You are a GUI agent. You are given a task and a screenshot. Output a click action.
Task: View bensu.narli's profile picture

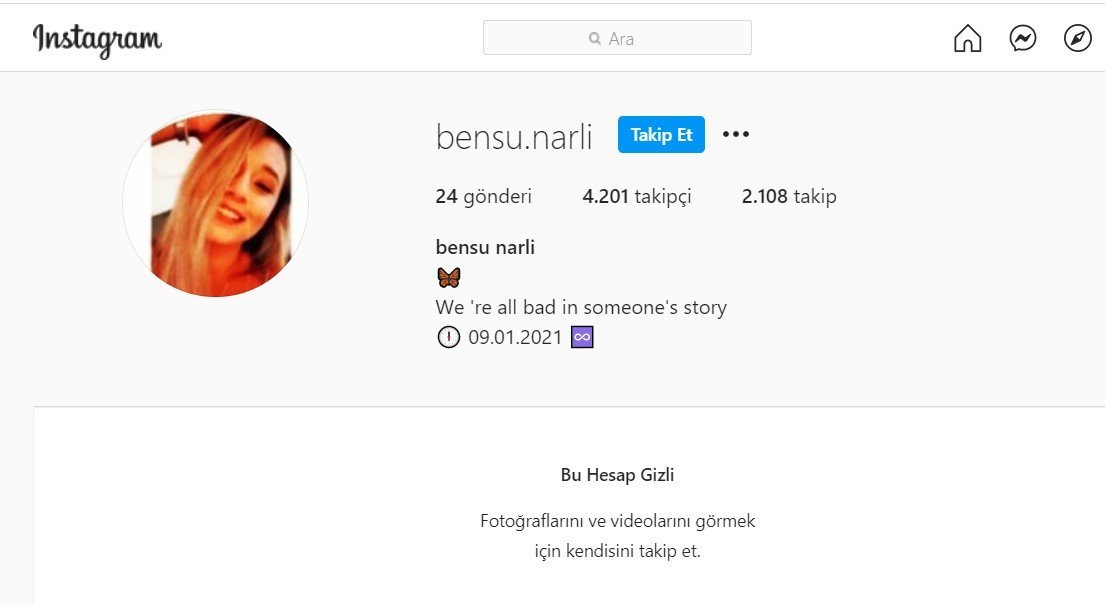pos(215,203)
